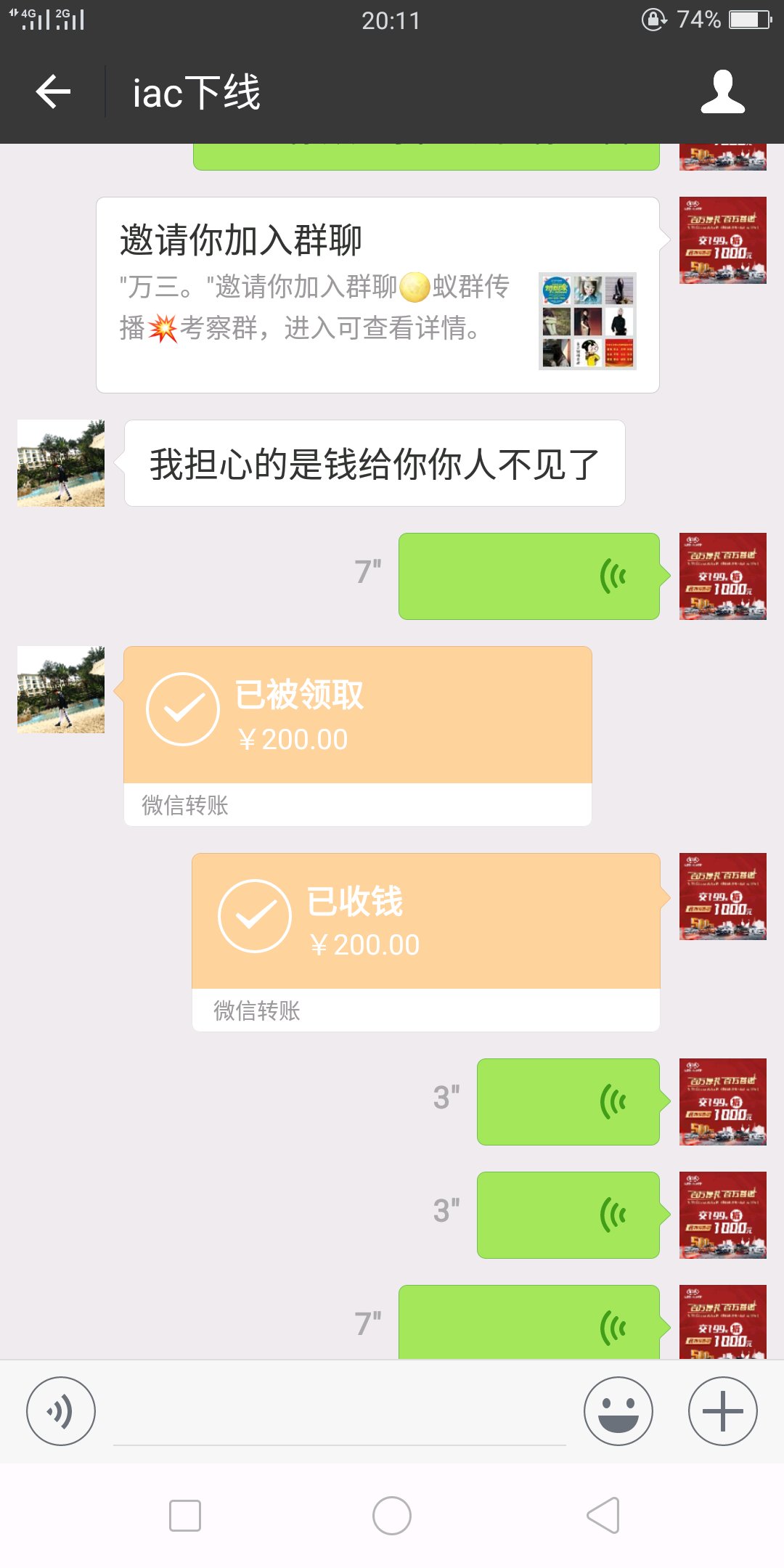Screen dimensions: 784x1568
Task: Switch to voice input mode
Action: click(x=61, y=1411)
